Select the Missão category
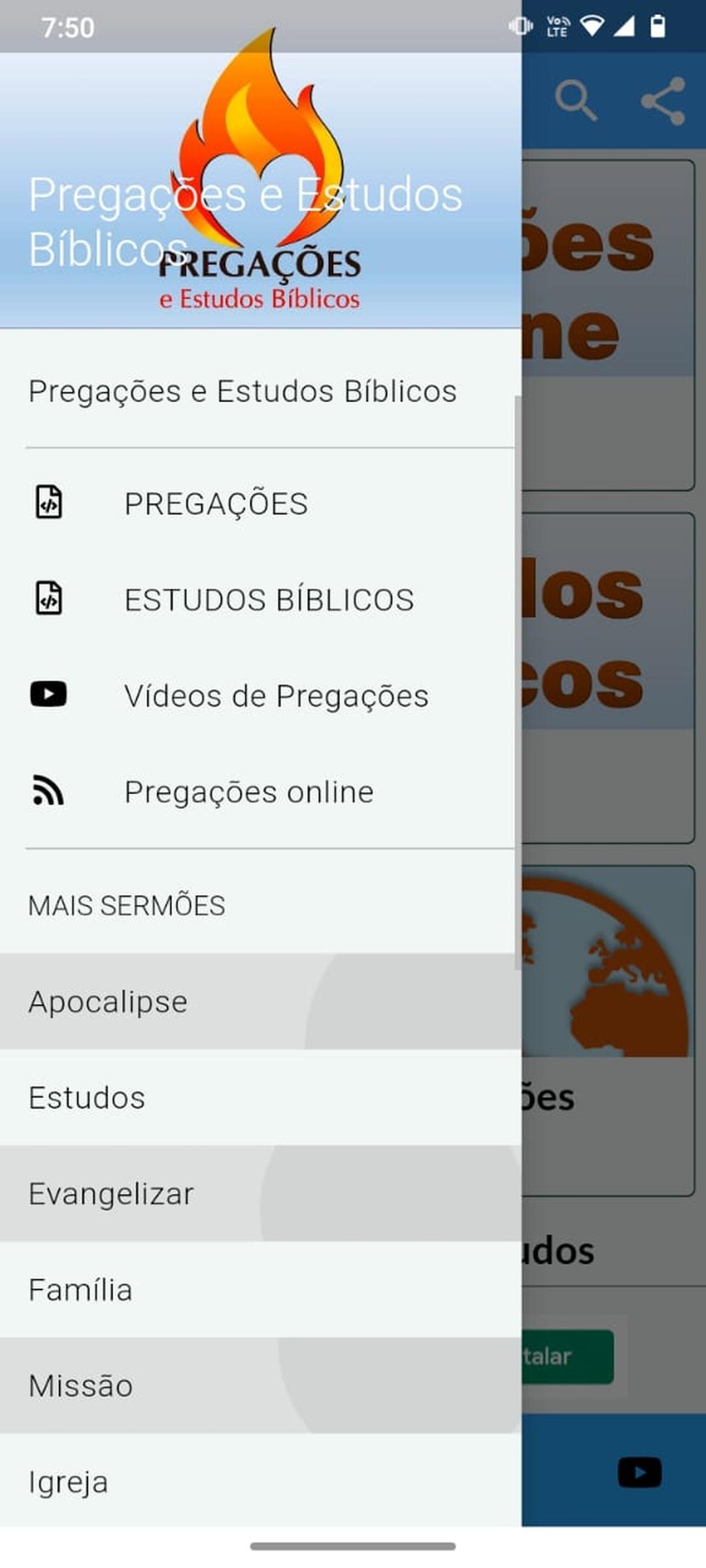The width and height of the screenshot is (706, 1568). tap(80, 1386)
